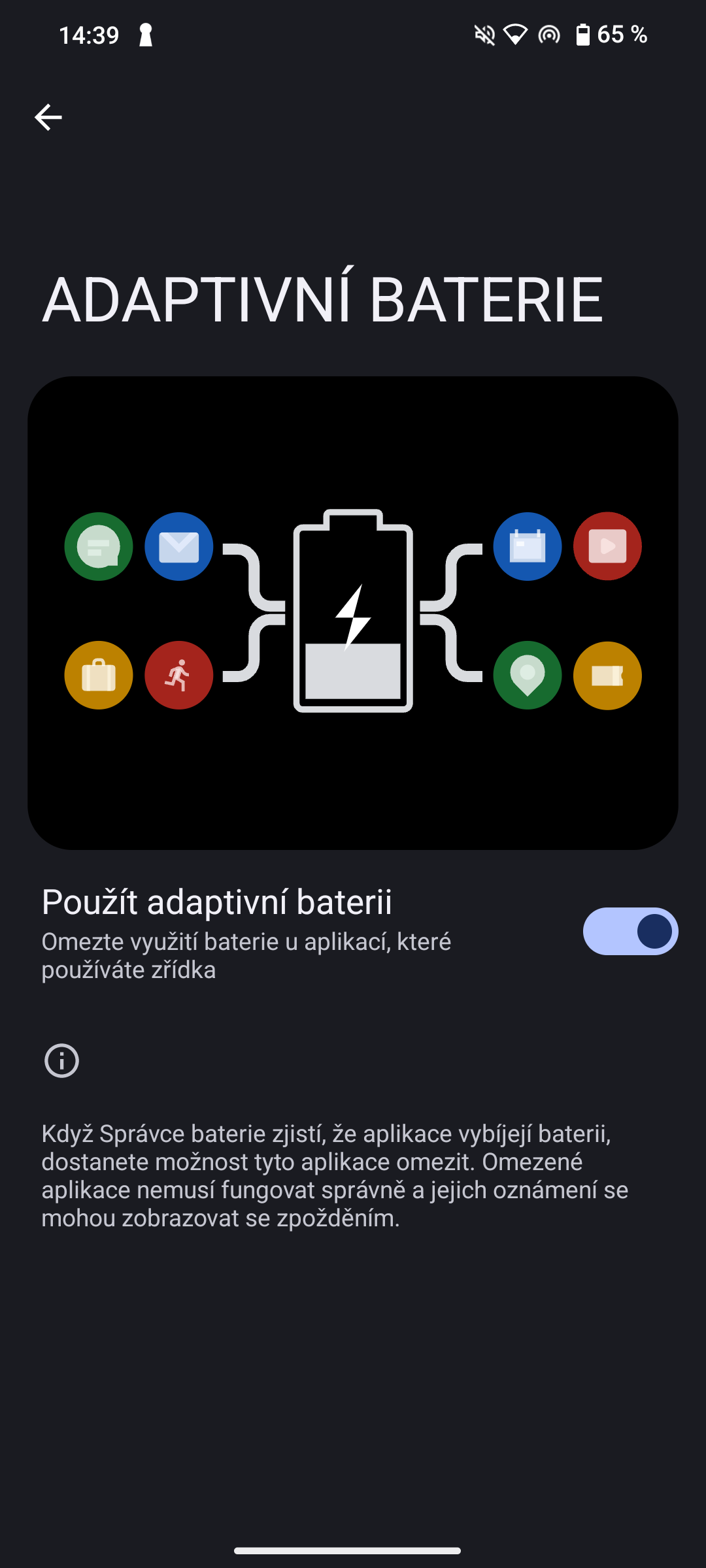
Task: Tap the blue Calendar icon
Action: (x=527, y=547)
